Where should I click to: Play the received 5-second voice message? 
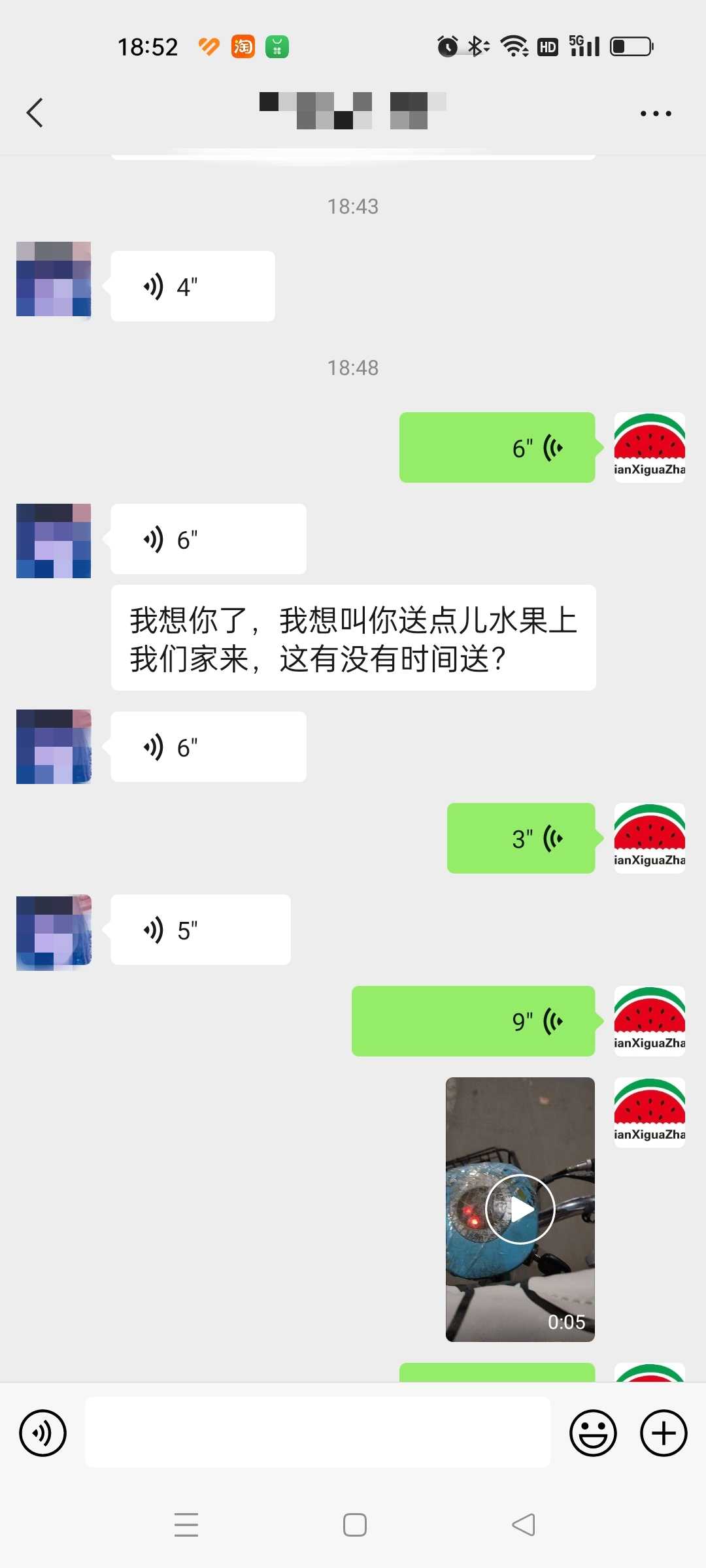tap(201, 930)
